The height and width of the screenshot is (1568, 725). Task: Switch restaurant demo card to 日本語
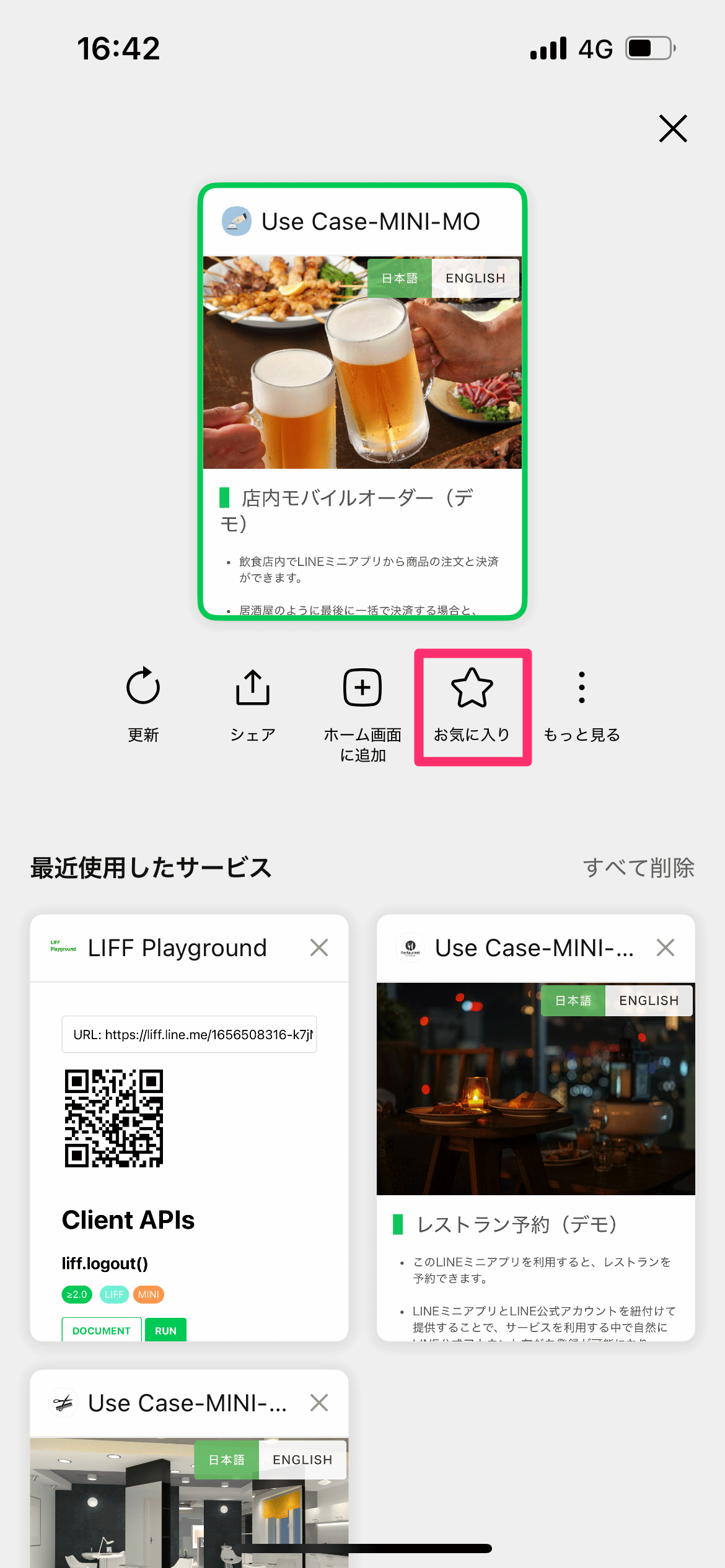tap(573, 1000)
